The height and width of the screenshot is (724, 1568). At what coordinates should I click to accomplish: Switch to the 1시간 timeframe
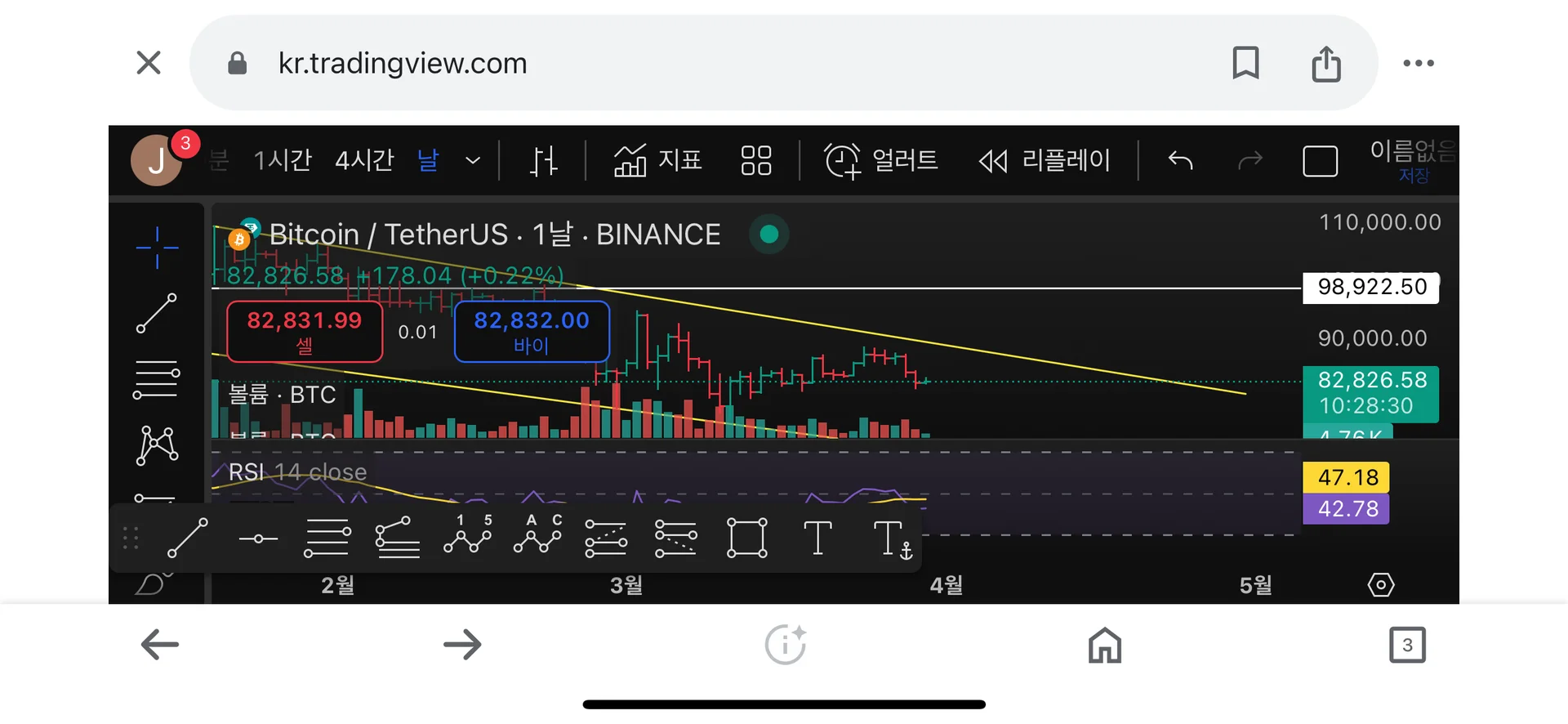[282, 160]
